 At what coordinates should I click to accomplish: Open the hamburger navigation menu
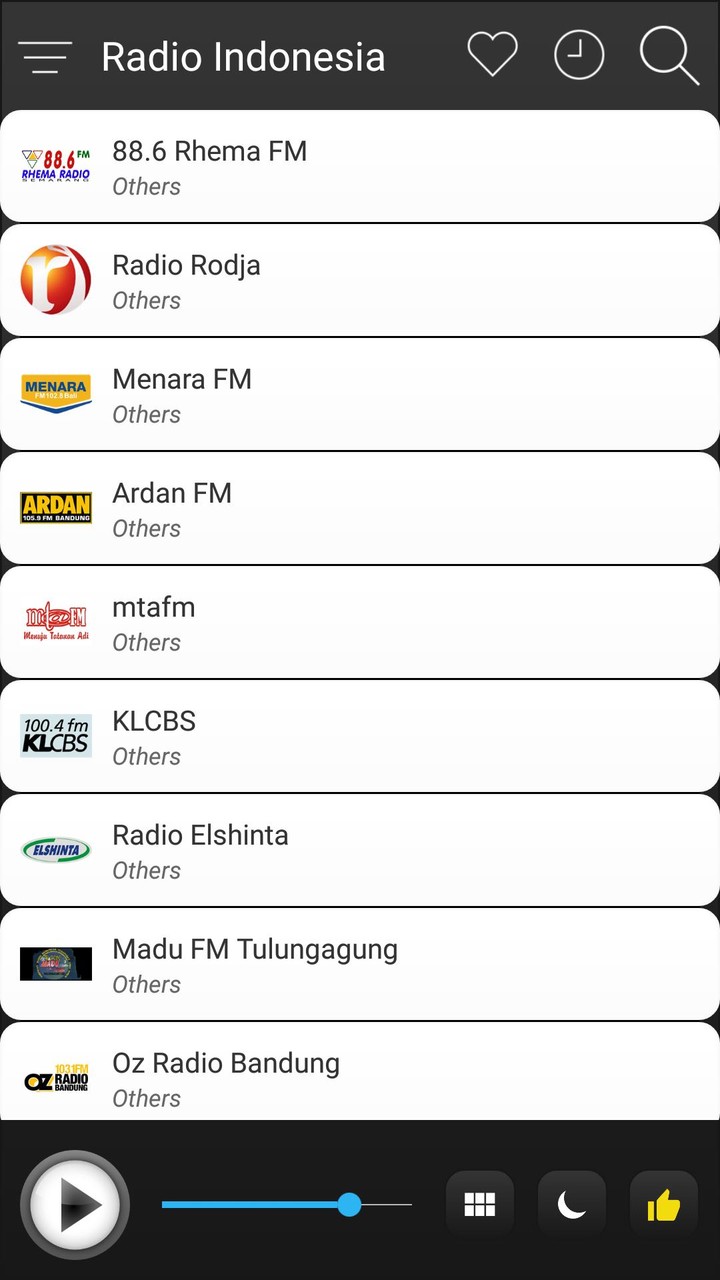tap(45, 55)
